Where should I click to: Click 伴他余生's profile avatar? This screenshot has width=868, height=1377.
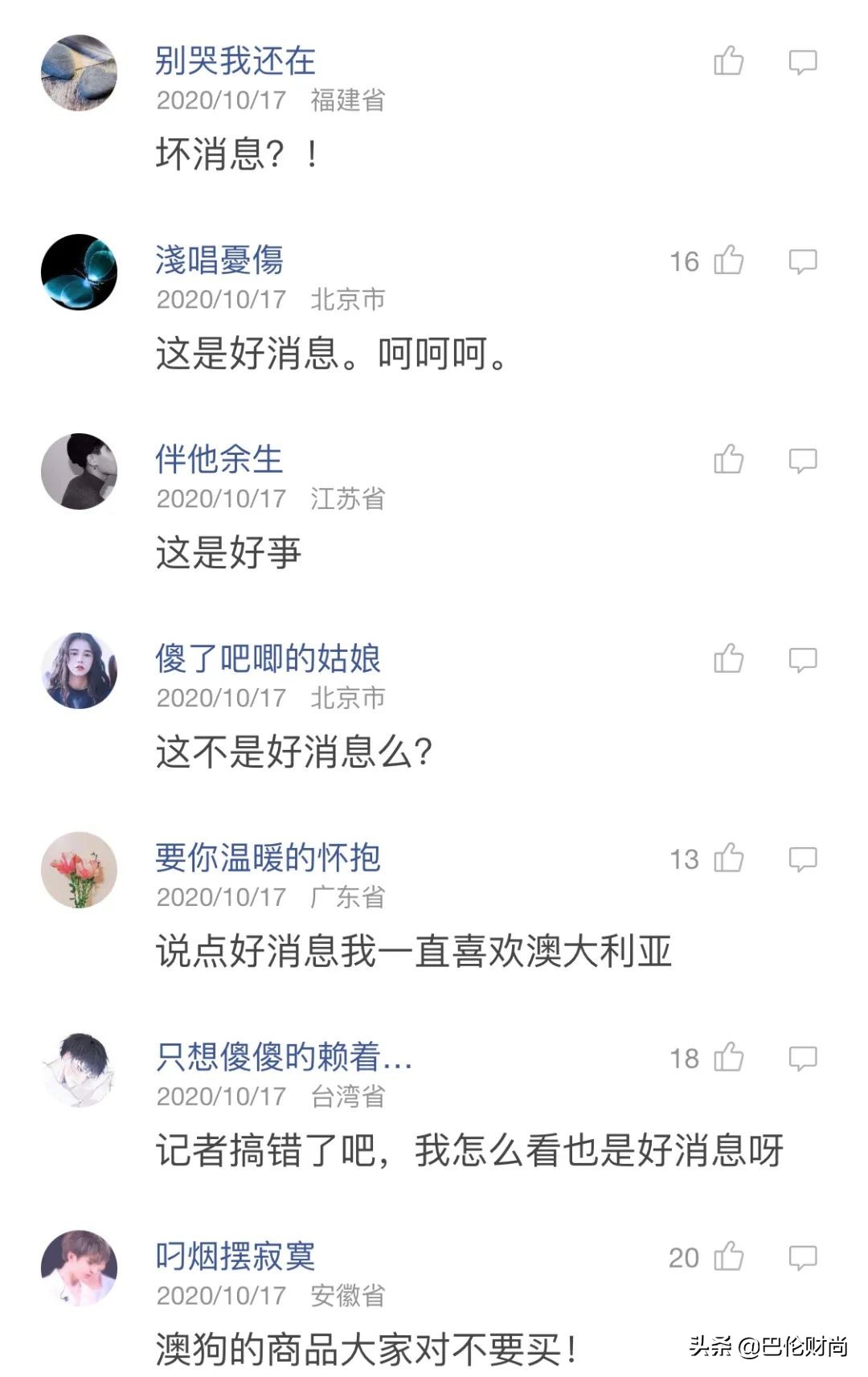click(78, 471)
